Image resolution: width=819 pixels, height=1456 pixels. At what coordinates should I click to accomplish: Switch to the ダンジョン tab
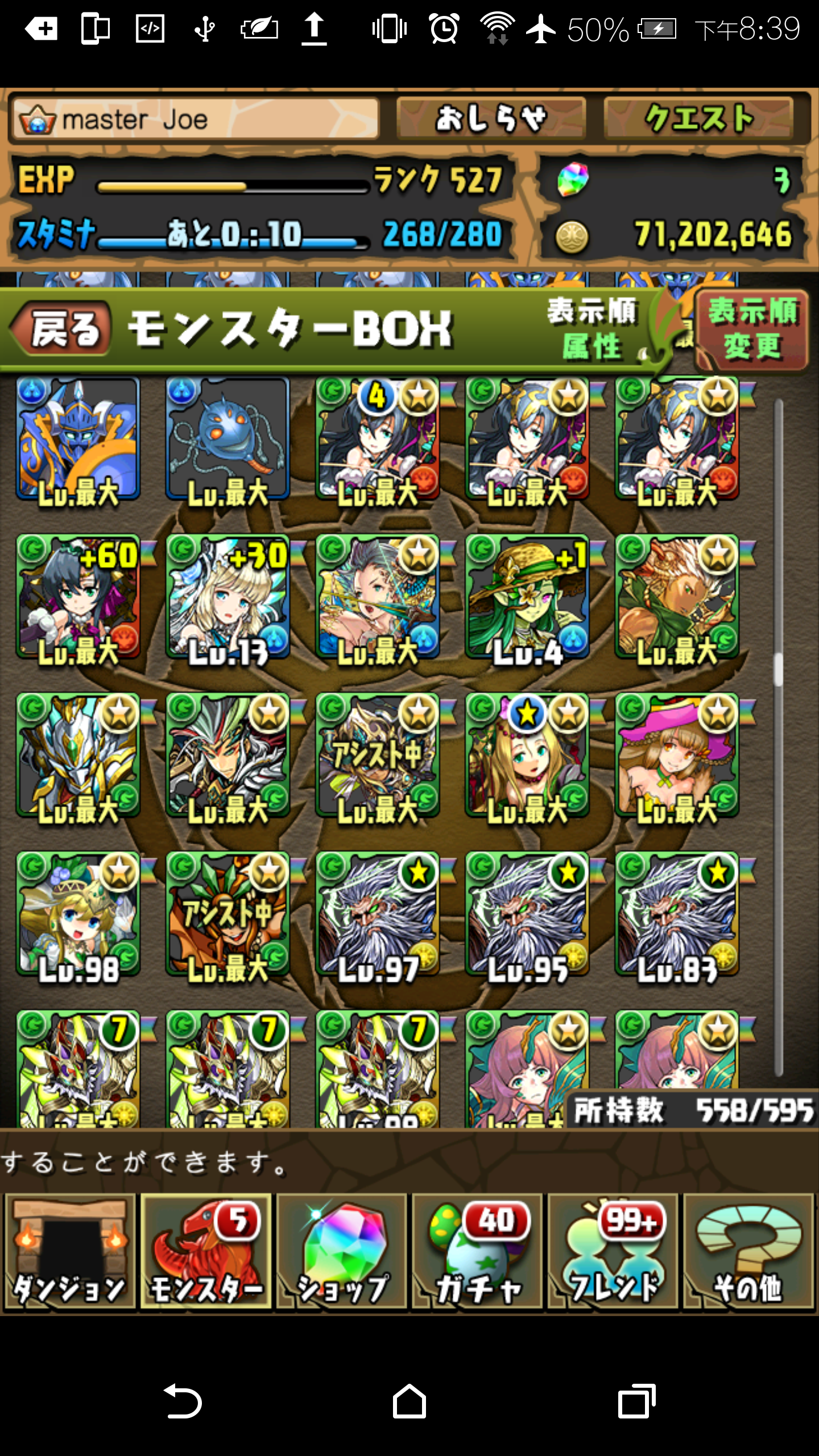(69, 1252)
